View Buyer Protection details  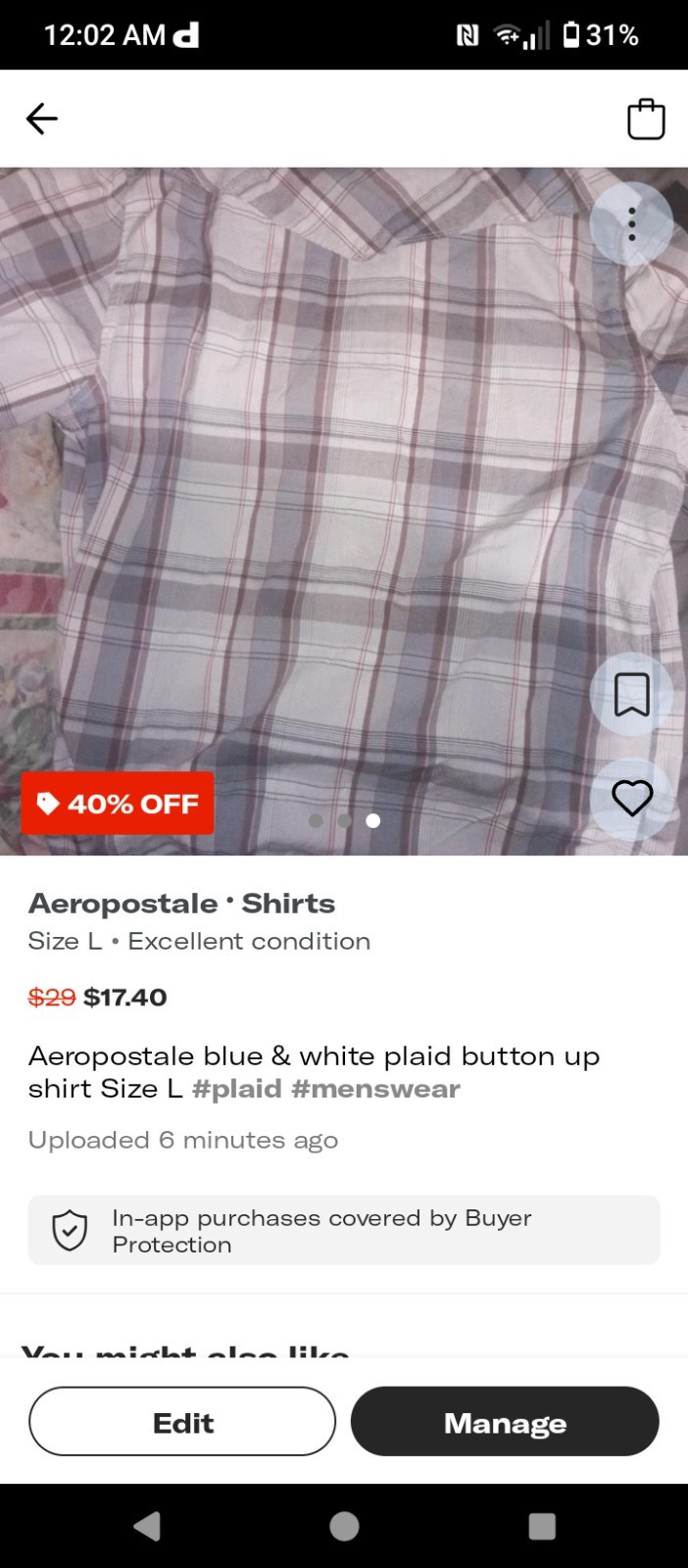pos(343,1231)
